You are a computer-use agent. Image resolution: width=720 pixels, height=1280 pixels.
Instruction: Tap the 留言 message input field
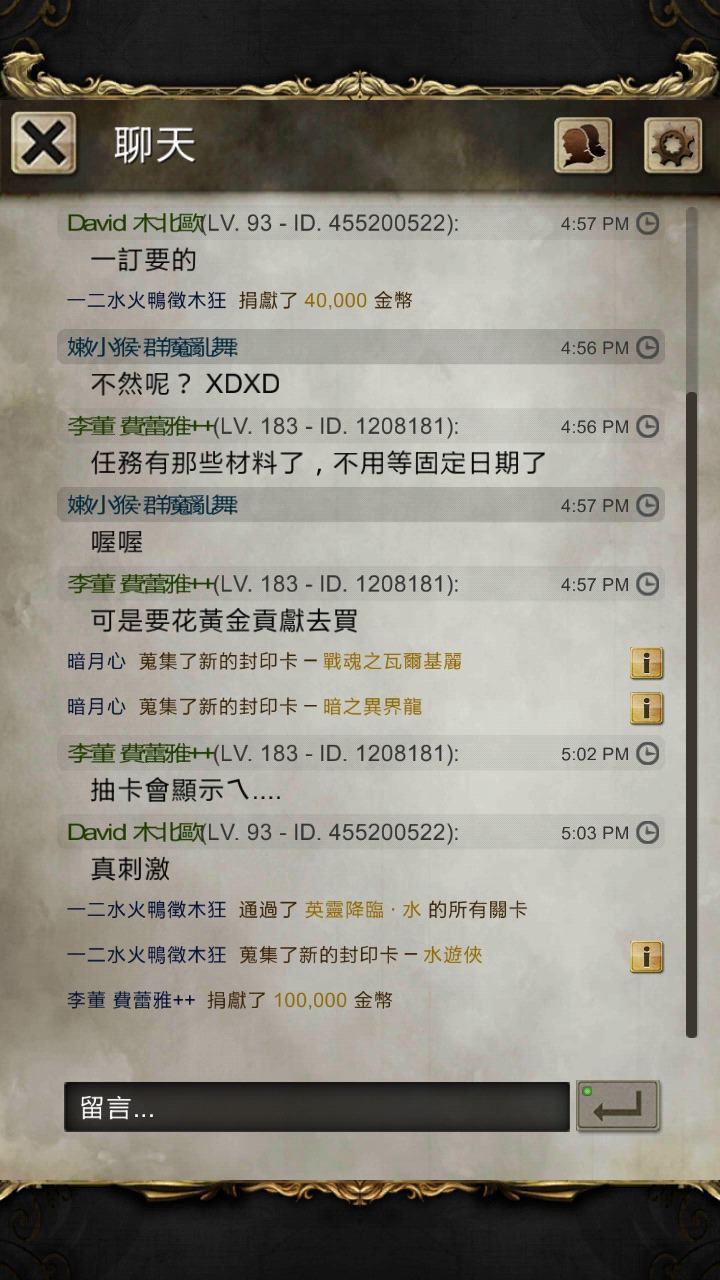click(317, 1107)
